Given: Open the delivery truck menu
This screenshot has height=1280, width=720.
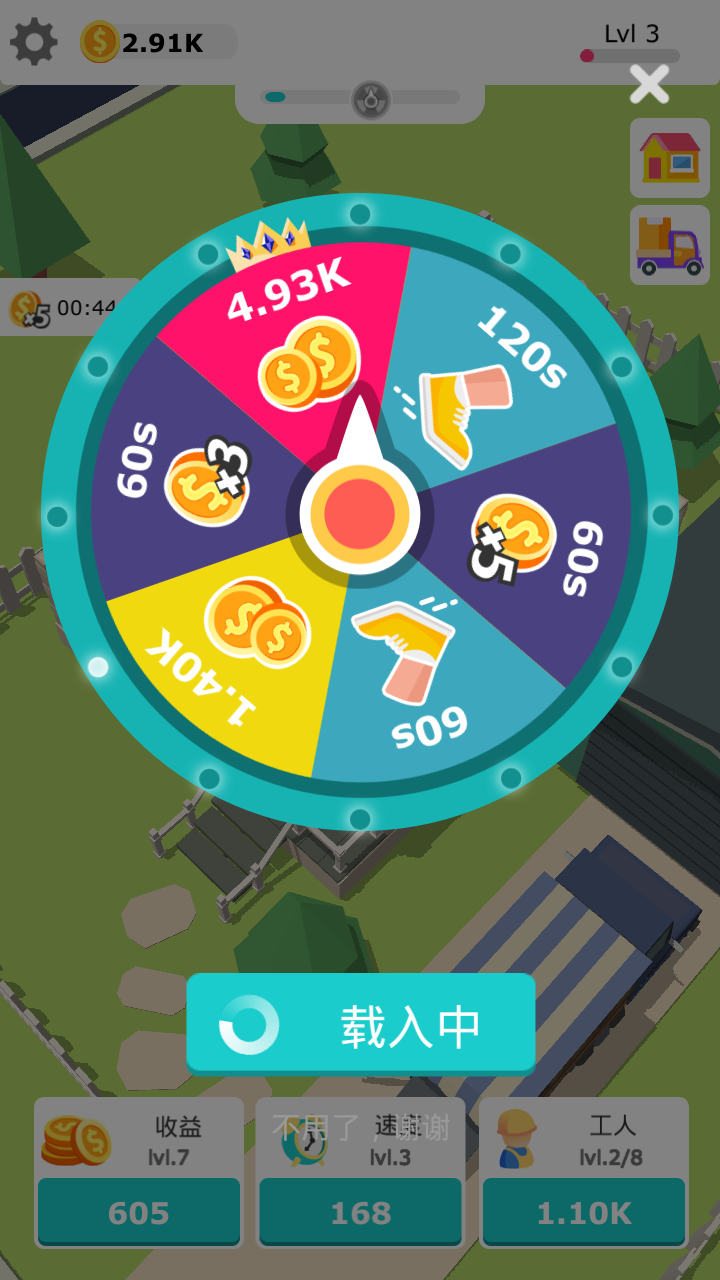Looking at the screenshot, I should [x=669, y=245].
